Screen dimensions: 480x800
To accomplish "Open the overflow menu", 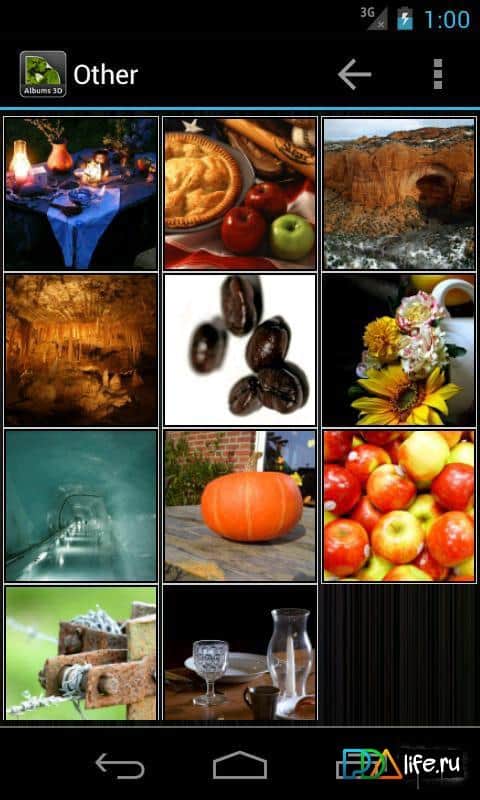I will [x=438, y=74].
